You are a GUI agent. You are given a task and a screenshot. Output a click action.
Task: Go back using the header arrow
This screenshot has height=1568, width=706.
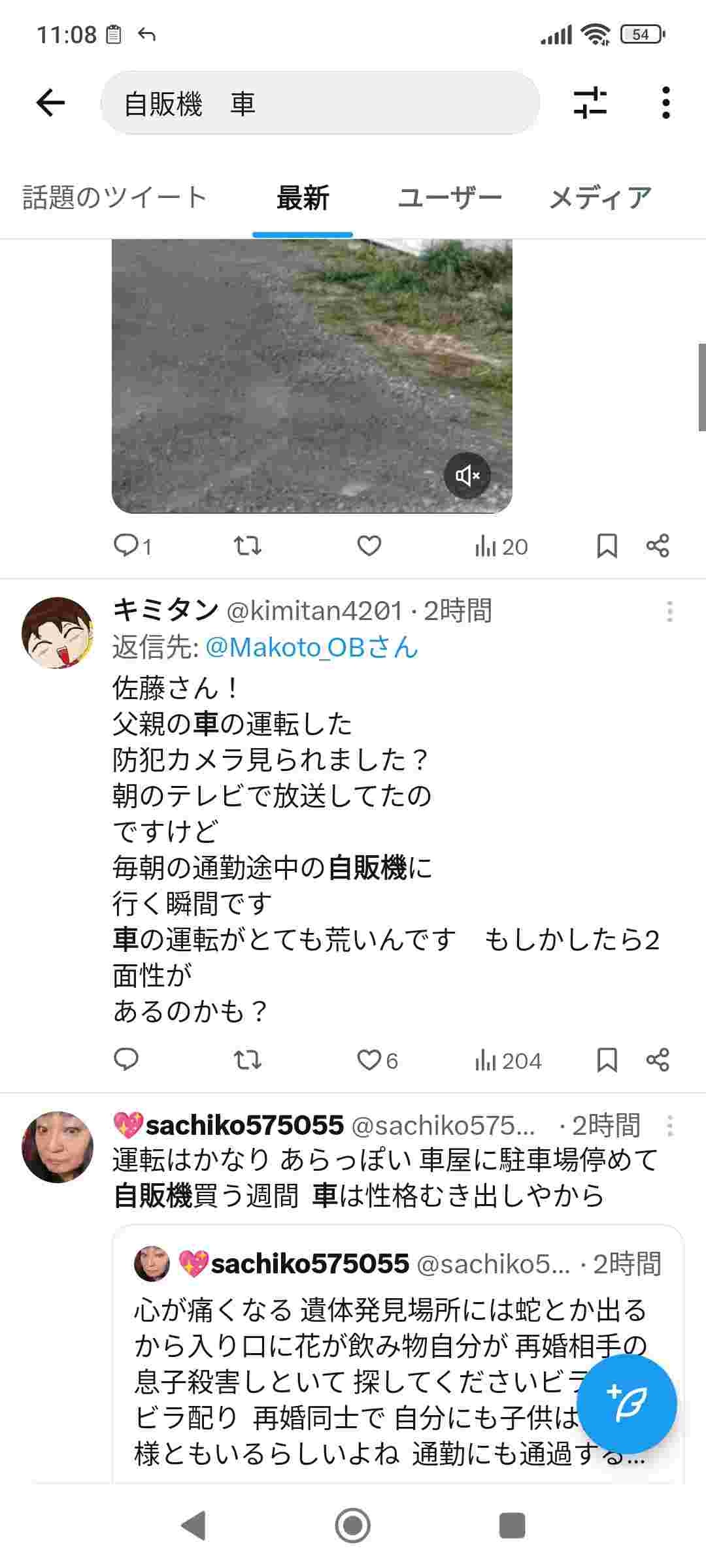pyautogui.click(x=50, y=103)
